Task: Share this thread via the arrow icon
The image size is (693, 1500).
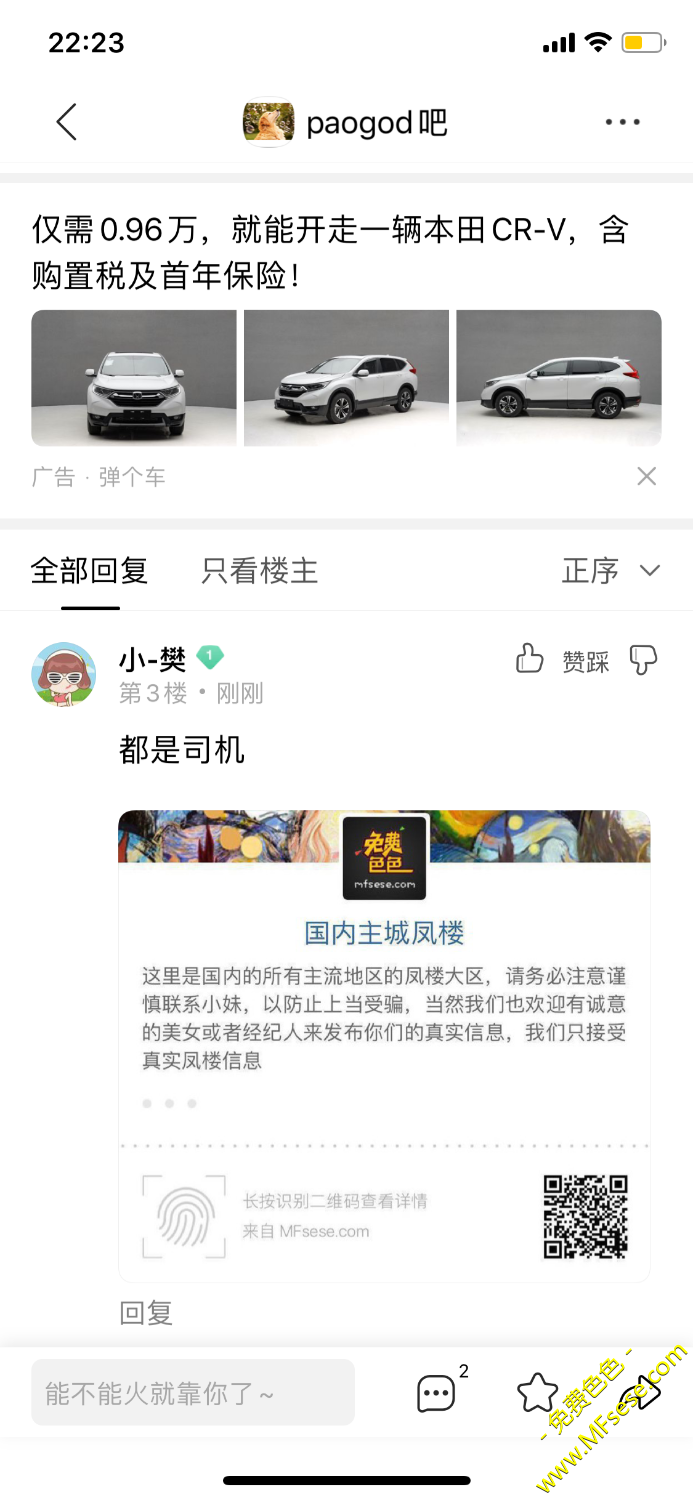Action: click(640, 1392)
